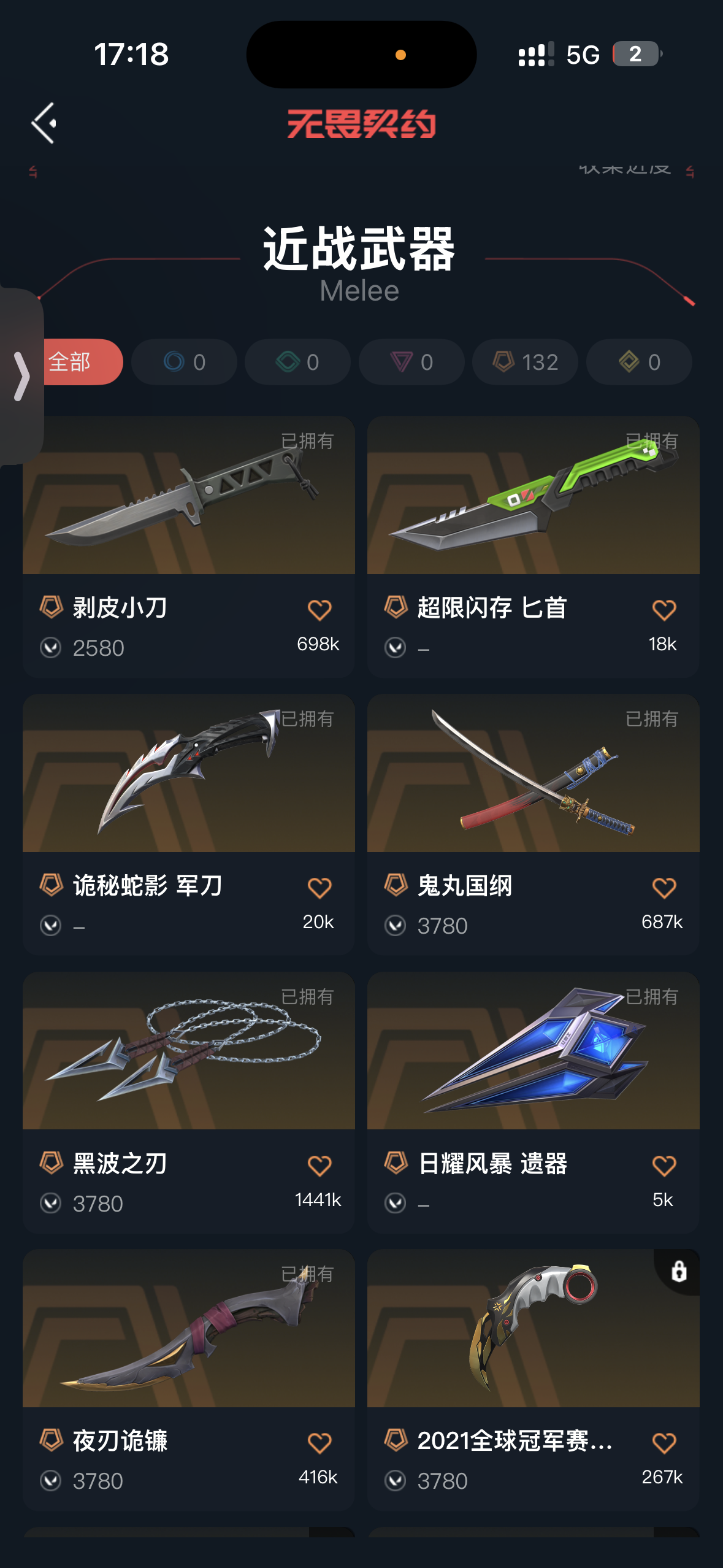Filter by the purple triangle tier chip
Screen dimensions: 723x1568
pos(411,362)
